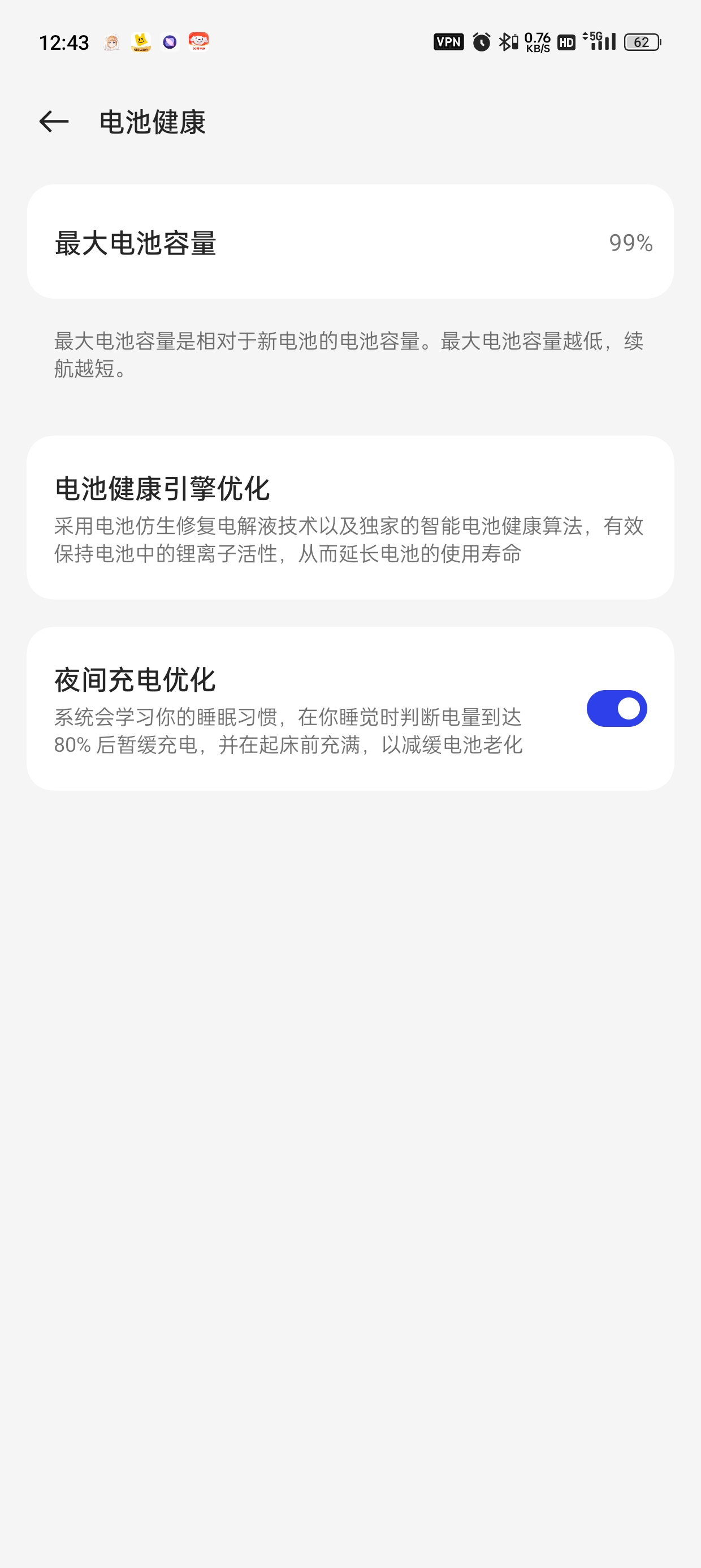Tap the clock showing 12:43
The image size is (701, 1568).
click(x=64, y=42)
